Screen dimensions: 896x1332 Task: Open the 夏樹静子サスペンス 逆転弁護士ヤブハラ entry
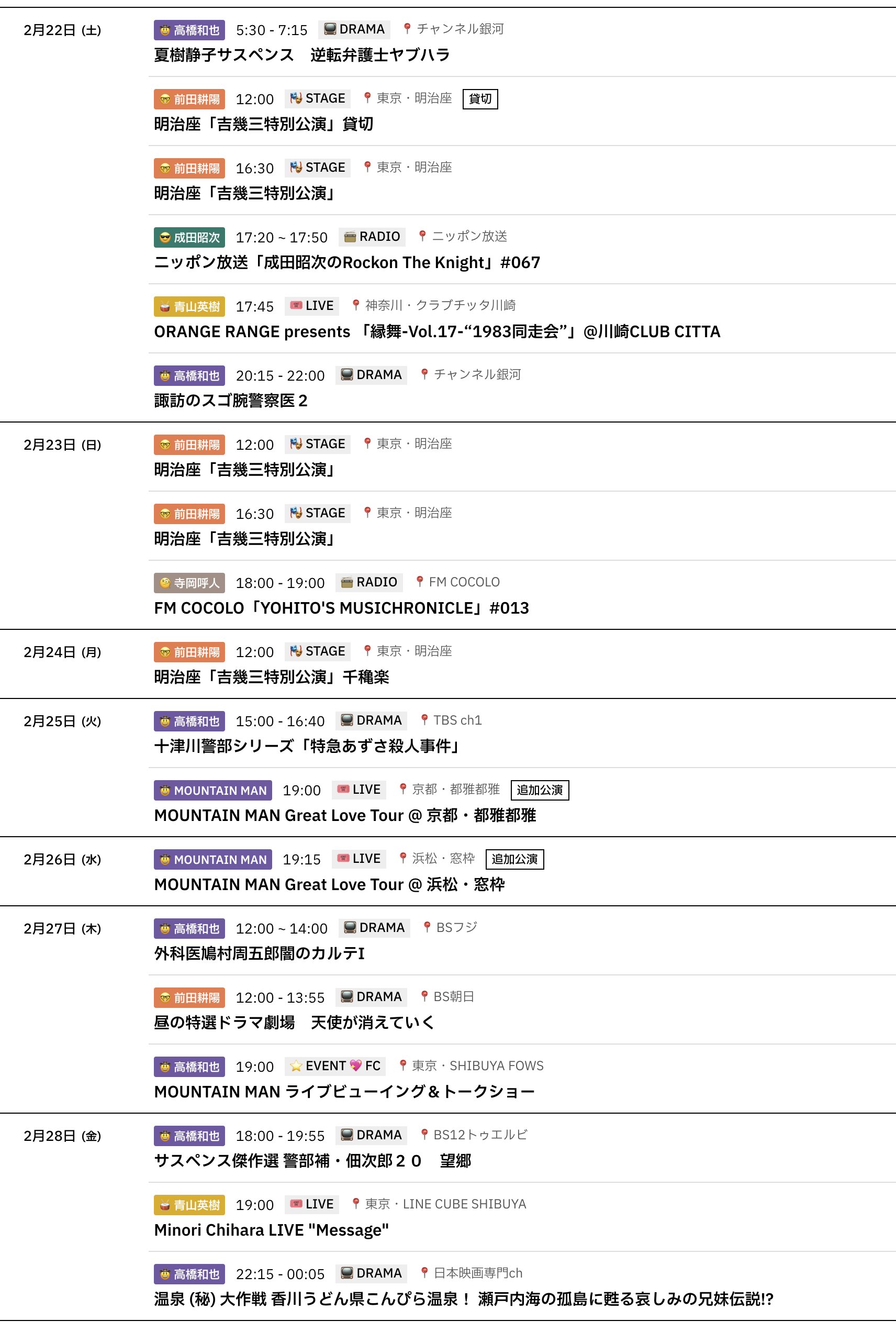[301, 55]
